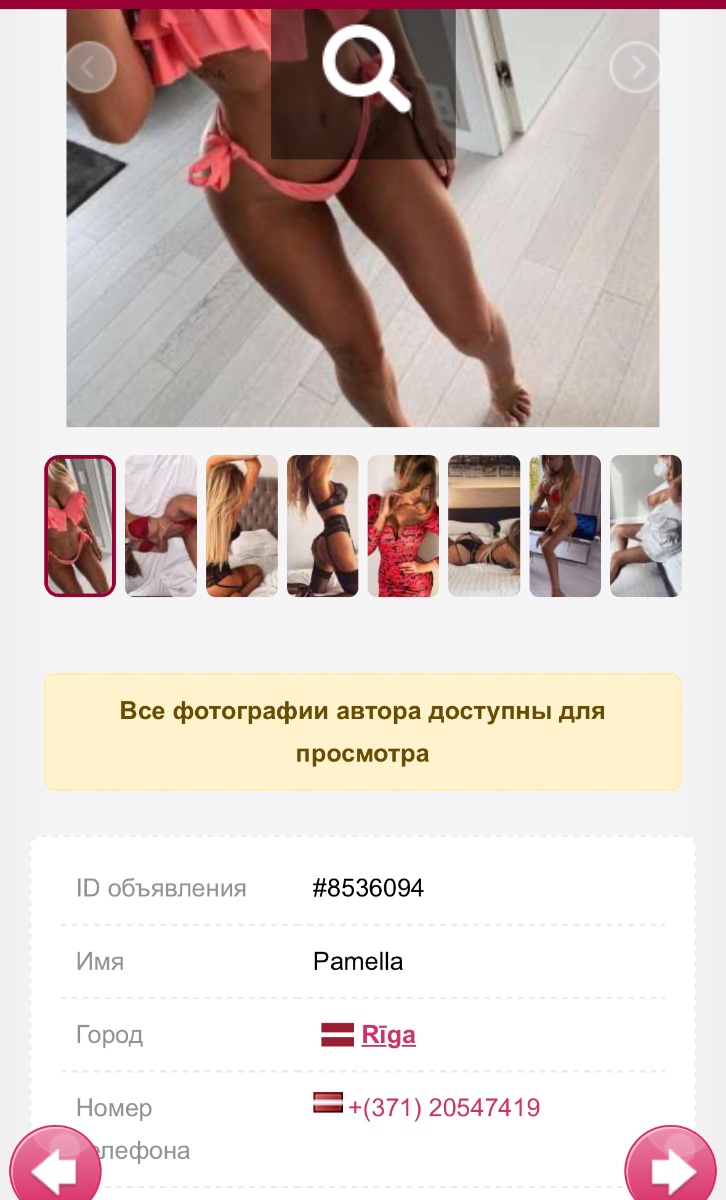Go to the next ad with the right arrow button
Screen dimensions: 726x1200
[x=673, y=1165]
